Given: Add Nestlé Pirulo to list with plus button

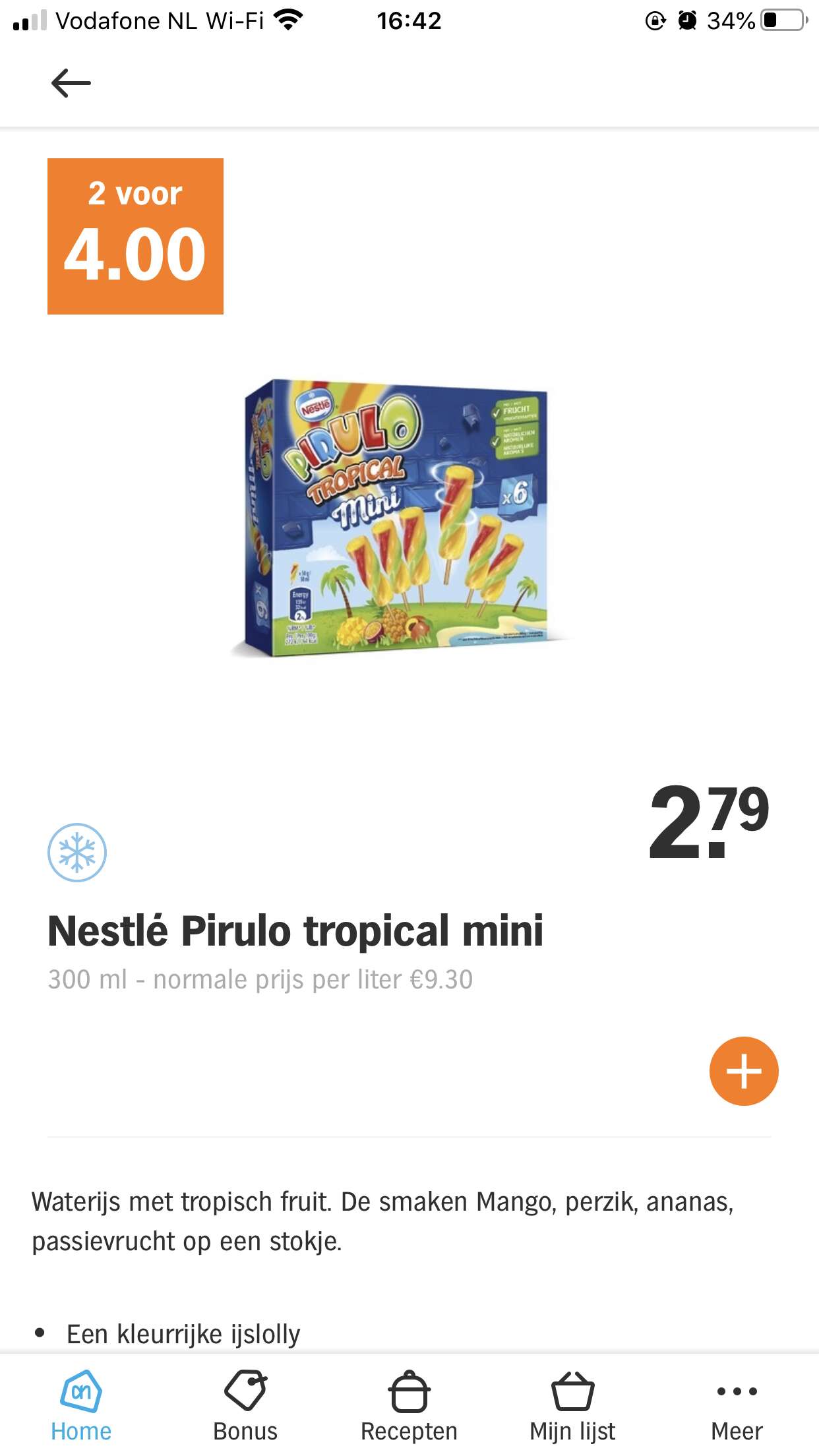Looking at the screenshot, I should click(x=744, y=1071).
